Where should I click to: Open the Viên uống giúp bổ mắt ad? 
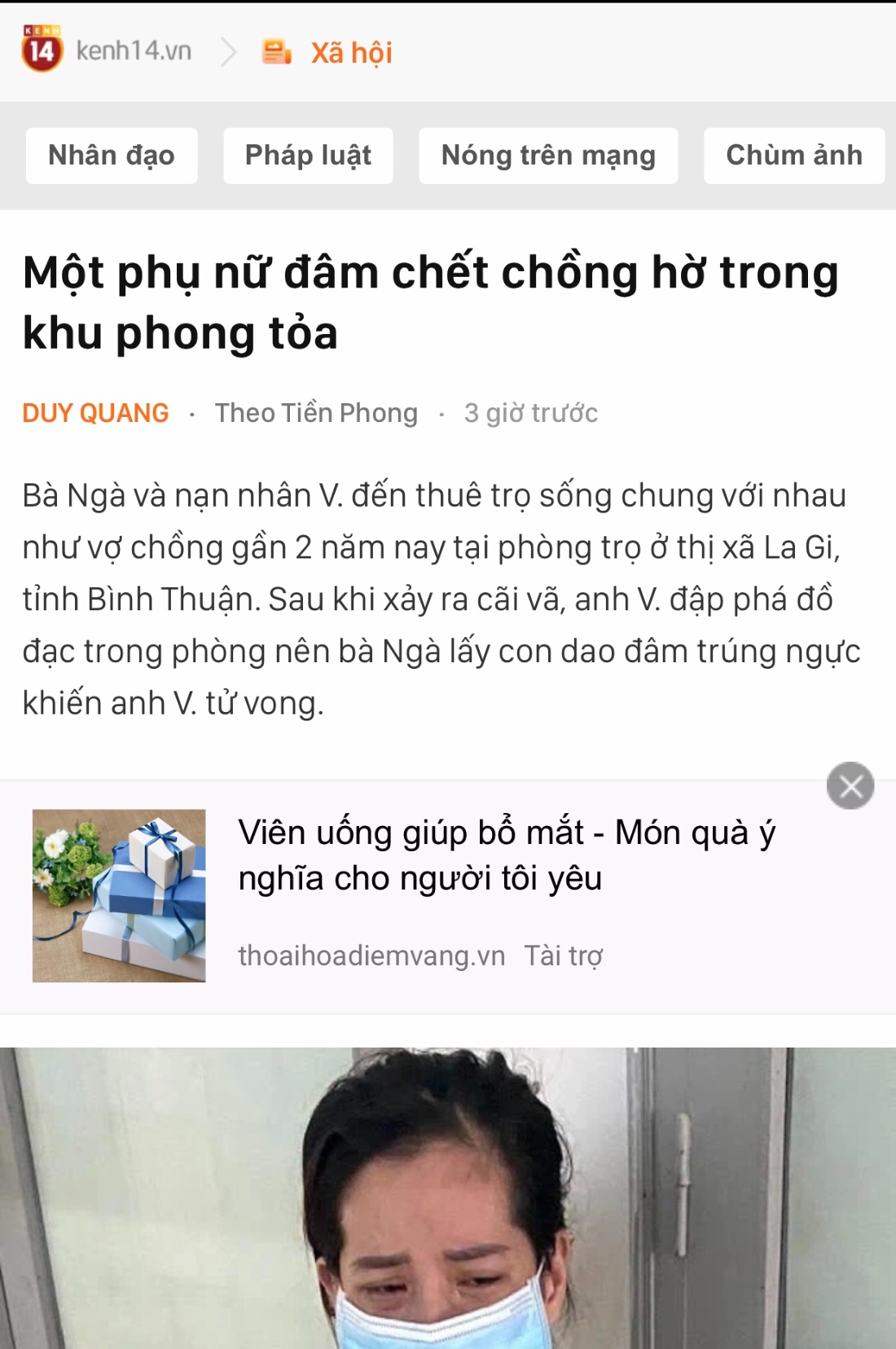[x=506, y=855]
